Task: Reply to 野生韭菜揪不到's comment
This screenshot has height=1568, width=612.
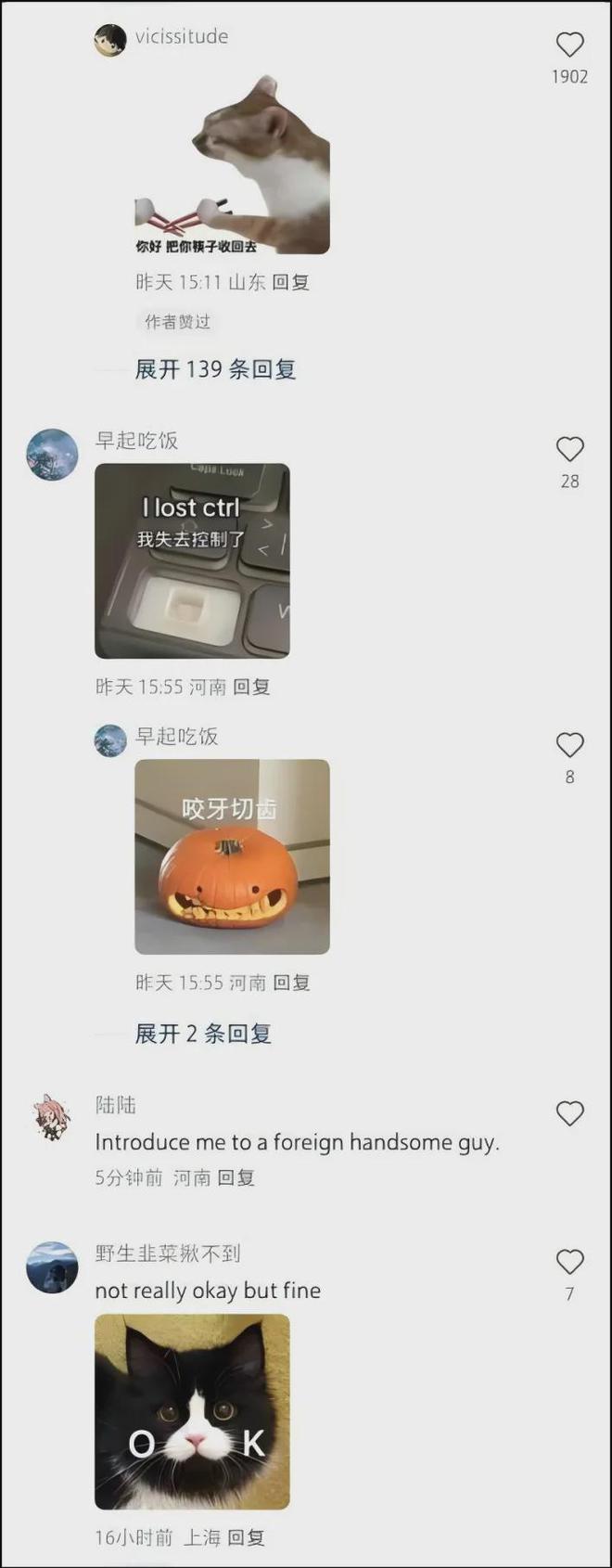Action: [x=246, y=1537]
